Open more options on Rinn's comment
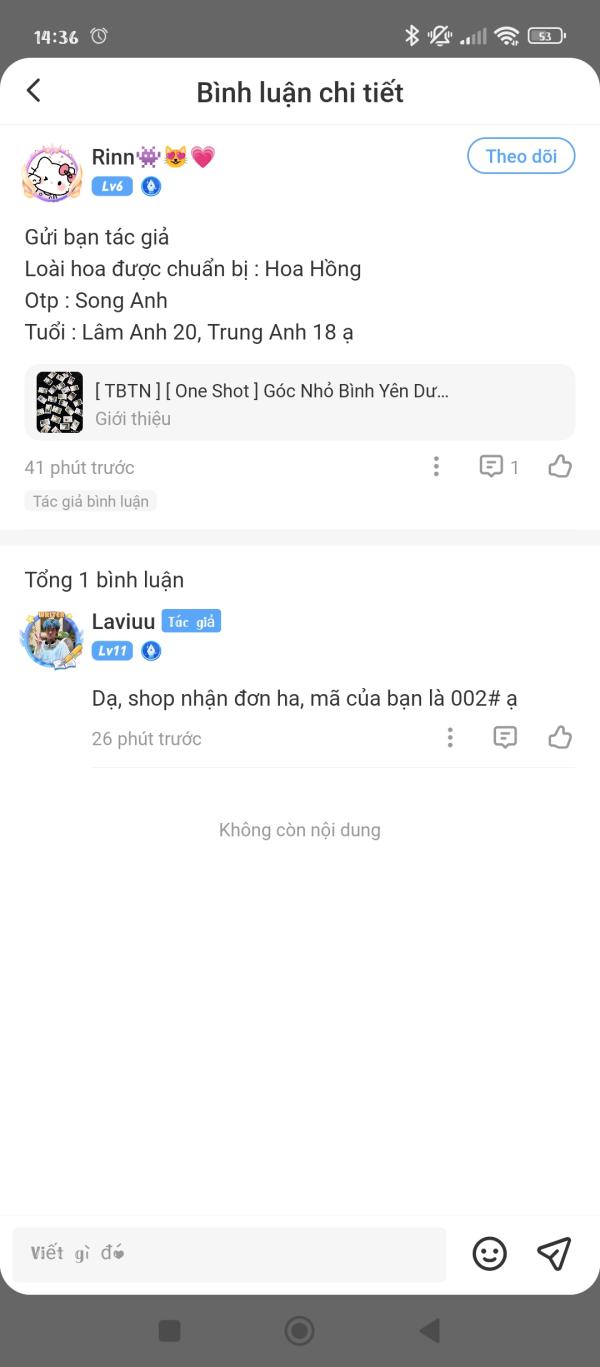The image size is (600, 1367). coord(436,467)
